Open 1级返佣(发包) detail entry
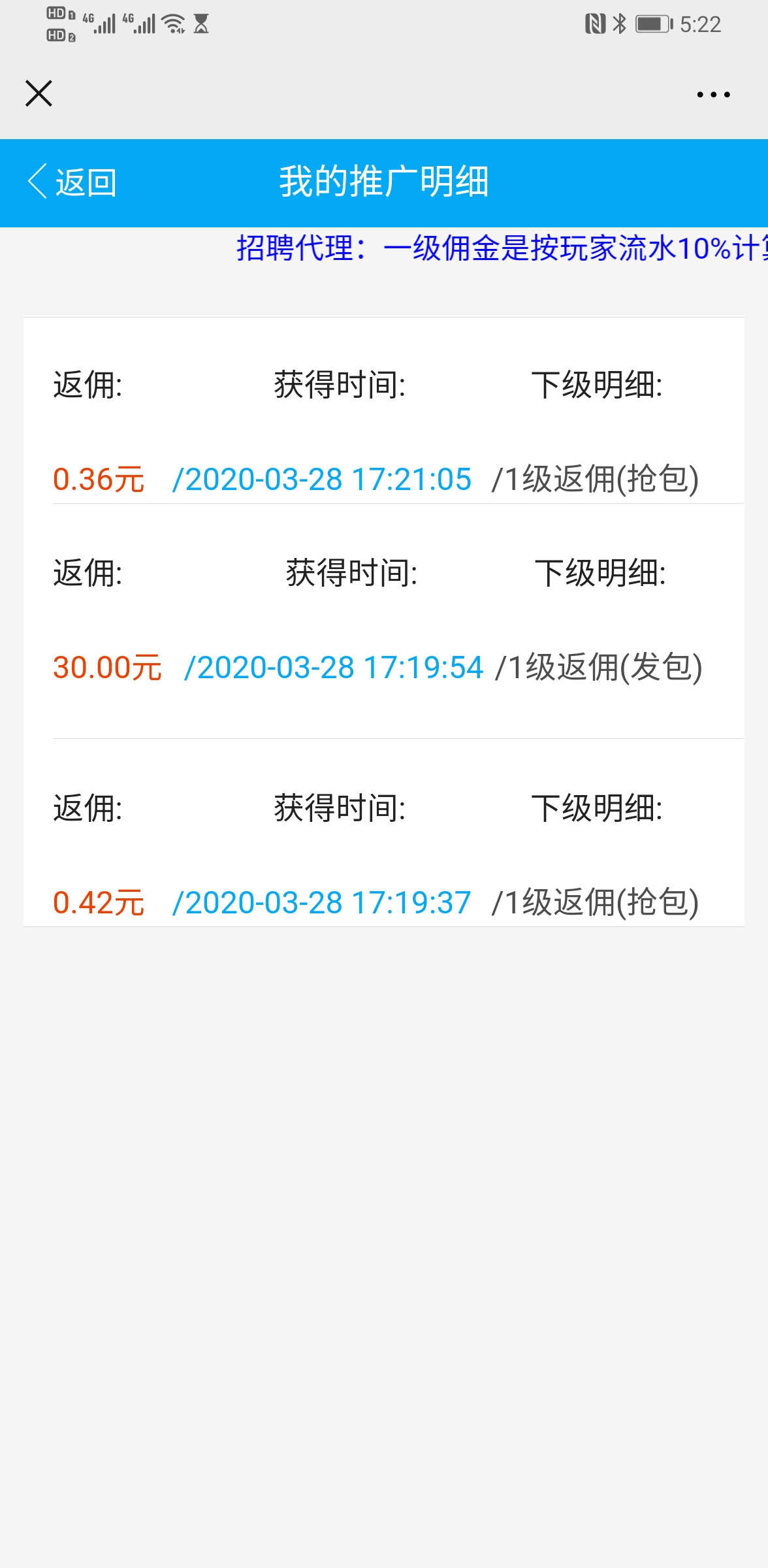This screenshot has height=1568, width=768. [x=601, y=667]
